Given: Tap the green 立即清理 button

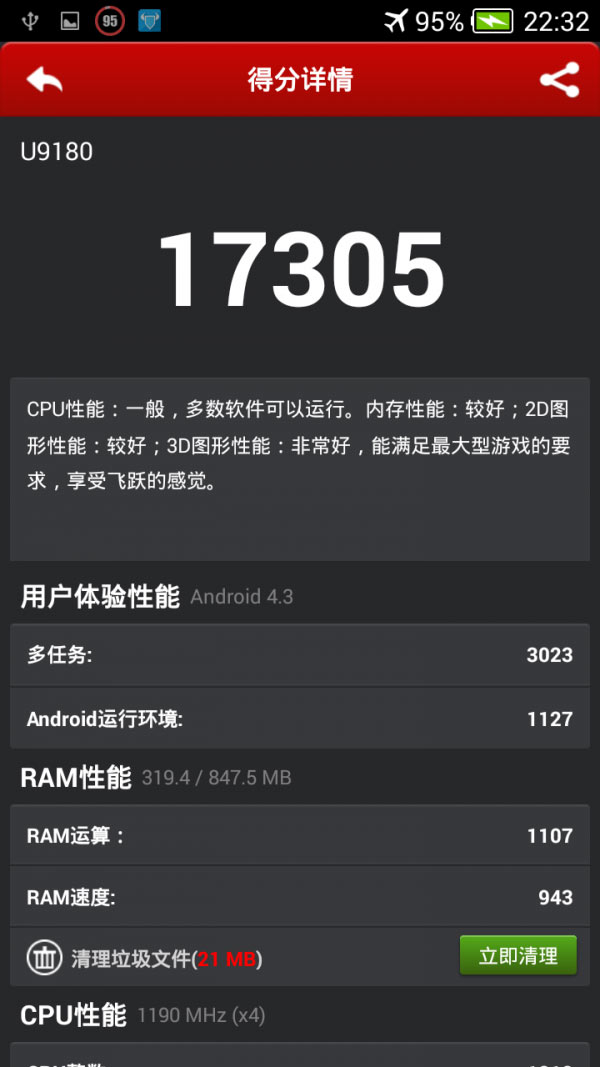Looking at the screenshot, I should point(517,956).
